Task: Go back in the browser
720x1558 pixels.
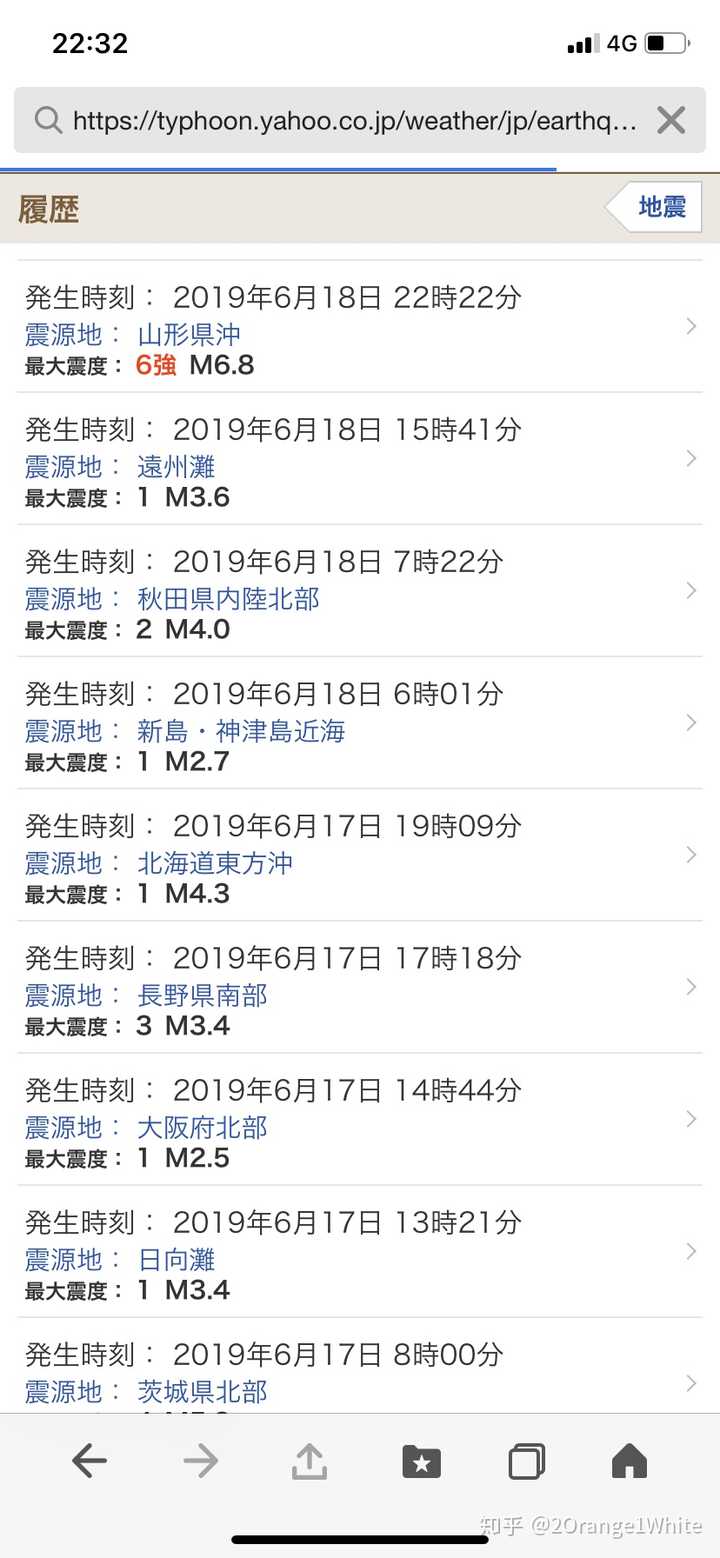Action: tap(90, 1462)
